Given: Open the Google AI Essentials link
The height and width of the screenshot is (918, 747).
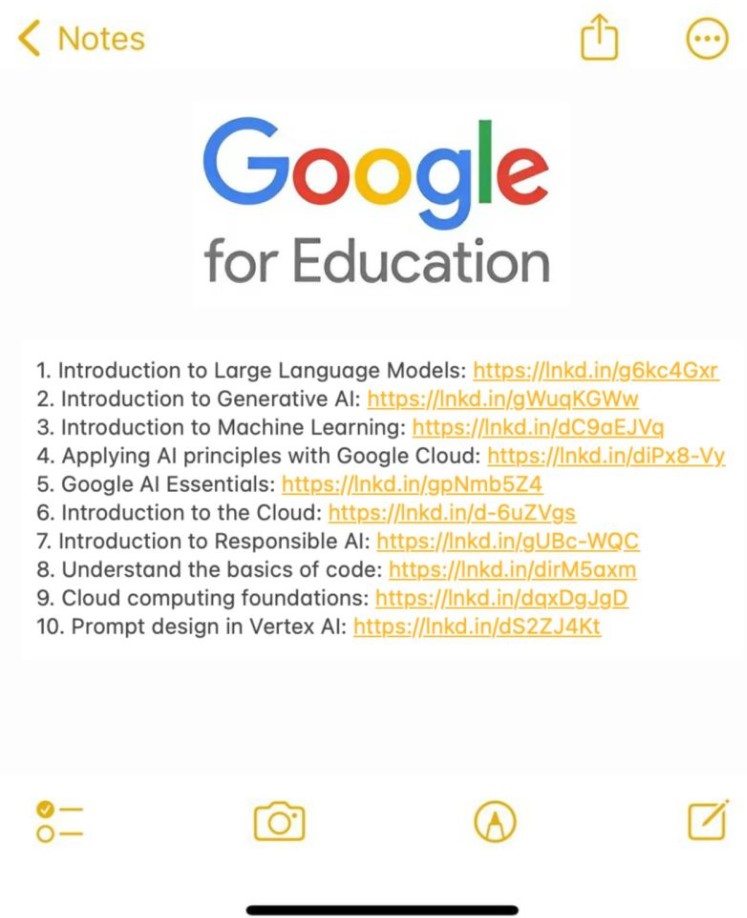Looking at the screenshot, I should click(x=412, y=485).
